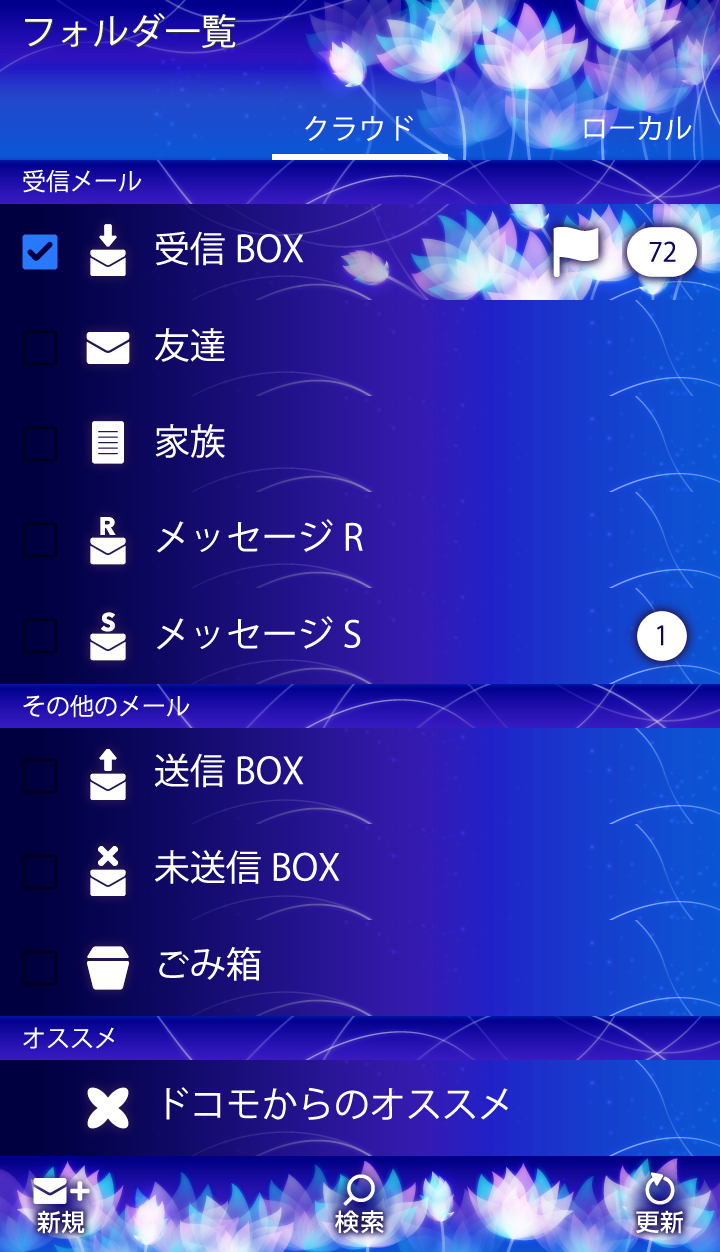
Task: Uncheck the 受信 BOX checkbox
Action: click(40, 252)
